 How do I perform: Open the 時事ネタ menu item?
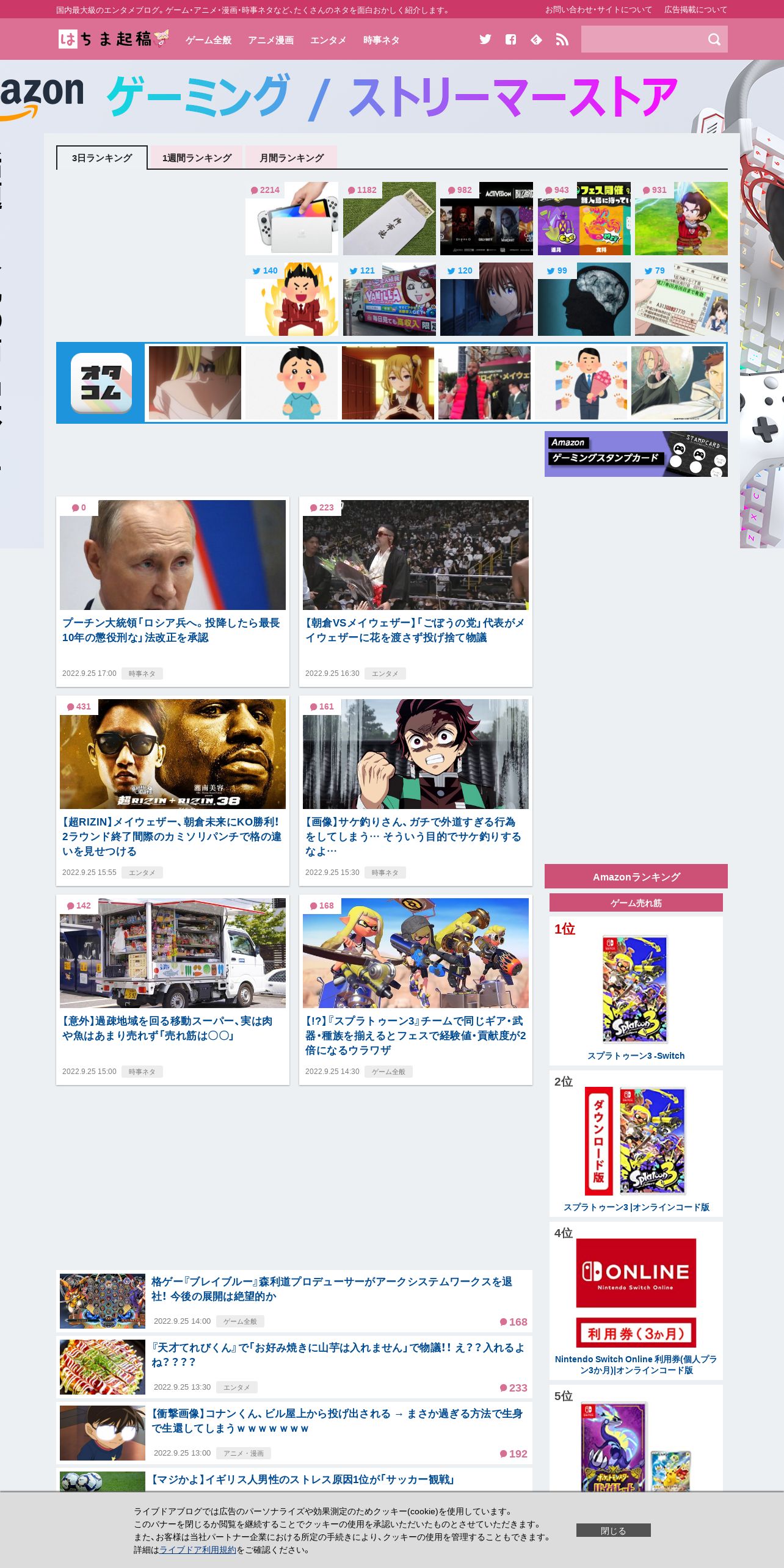[x=381, y=40]
